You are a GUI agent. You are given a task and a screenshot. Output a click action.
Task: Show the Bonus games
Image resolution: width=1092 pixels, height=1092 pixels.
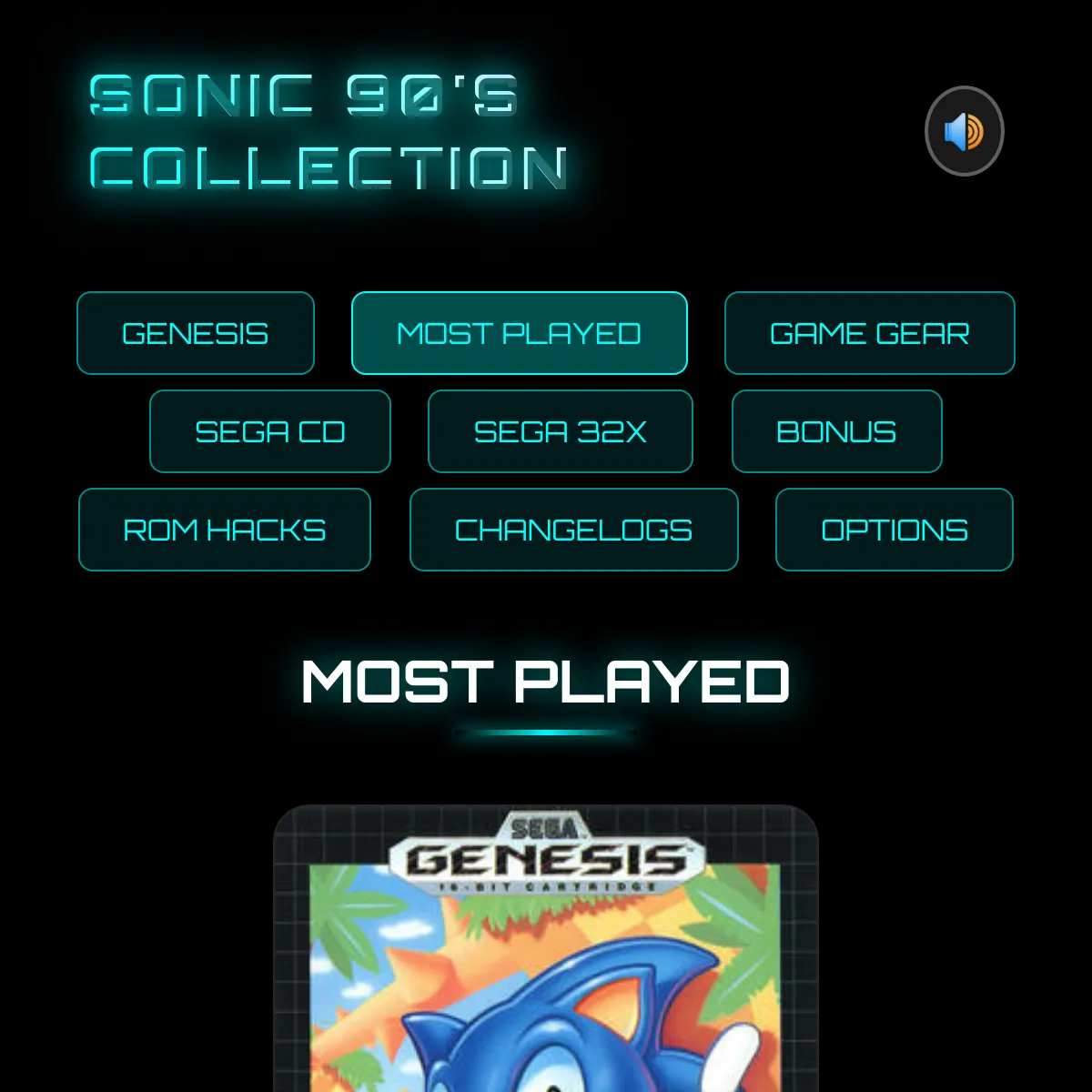836,431
